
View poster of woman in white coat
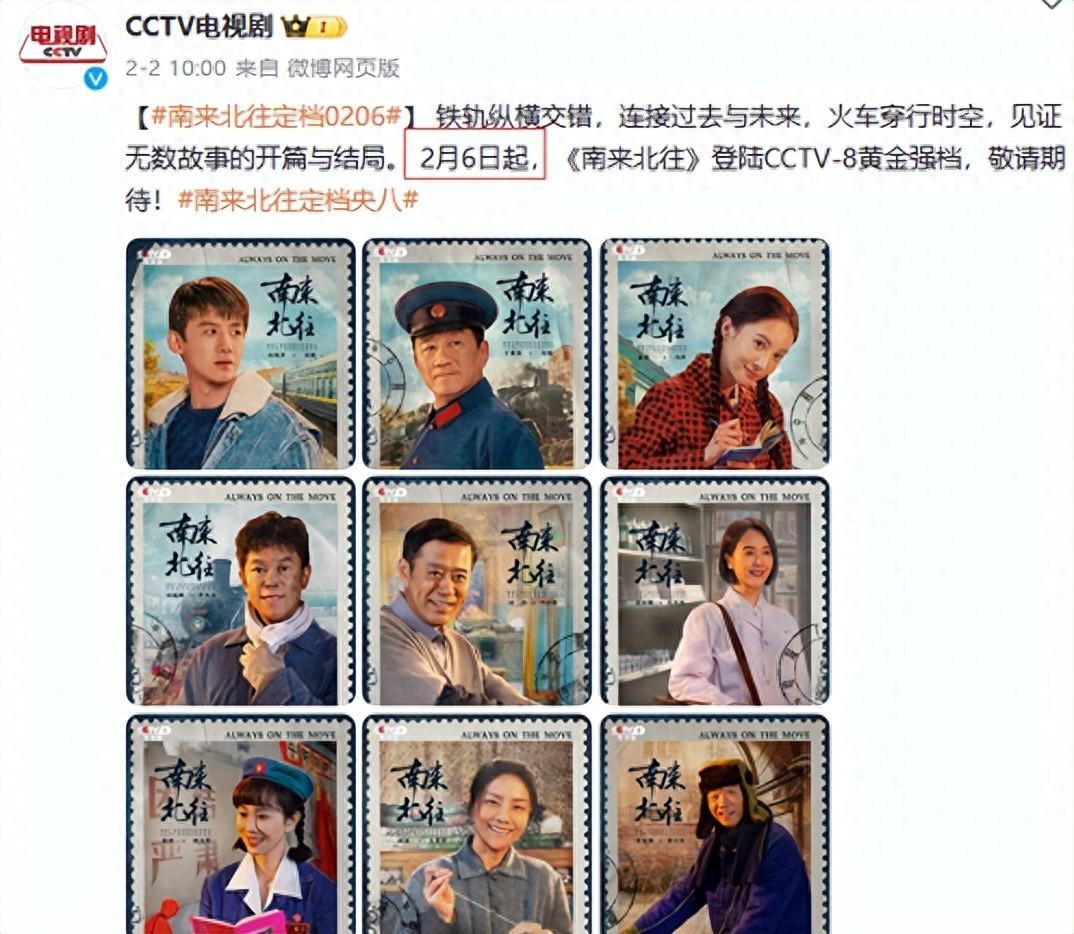click(714, 591)
